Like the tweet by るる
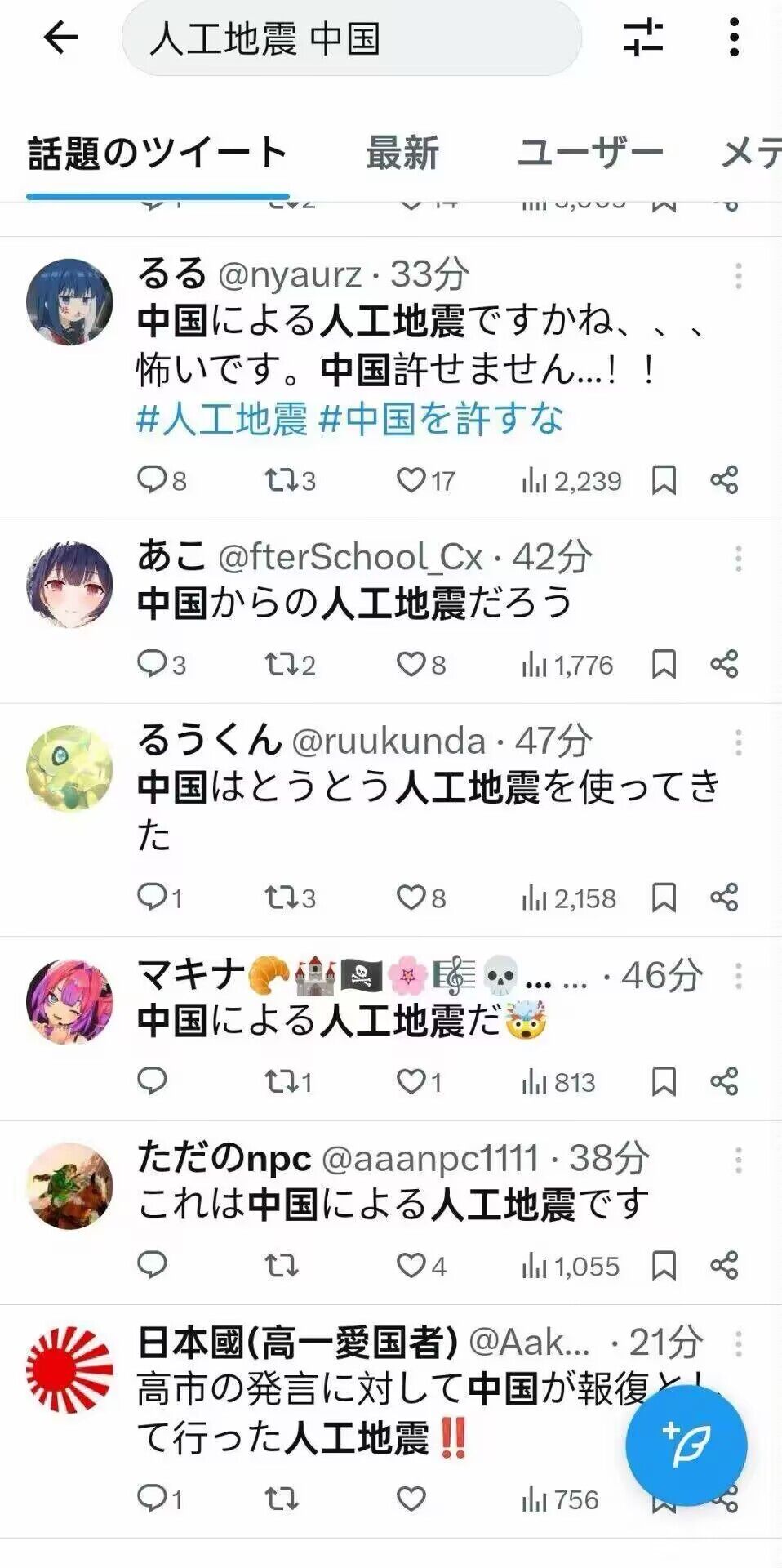 click(411, 480)
